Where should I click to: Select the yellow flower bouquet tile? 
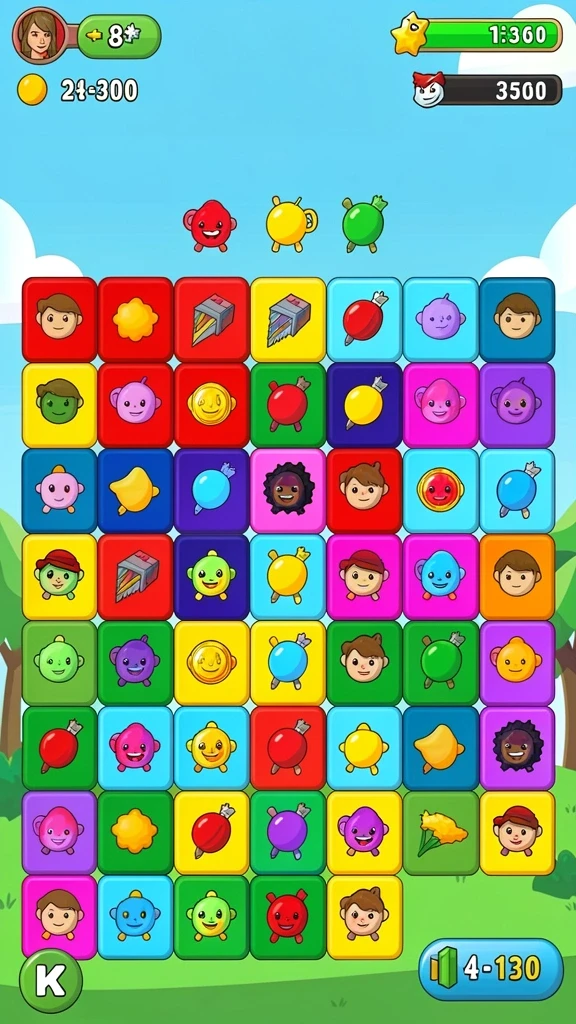(x=440, y=833)
